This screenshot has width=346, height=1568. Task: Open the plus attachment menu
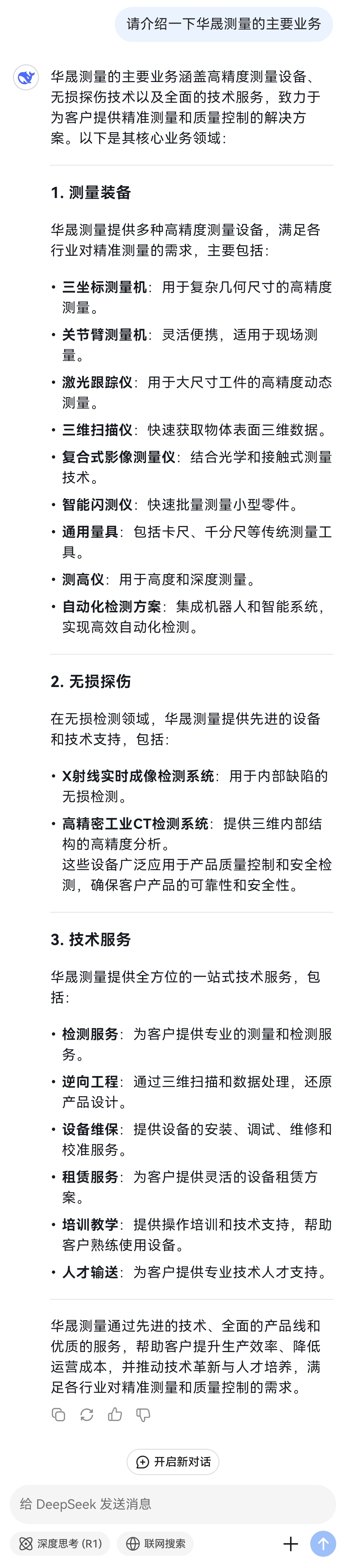[x=291, y=1544]
